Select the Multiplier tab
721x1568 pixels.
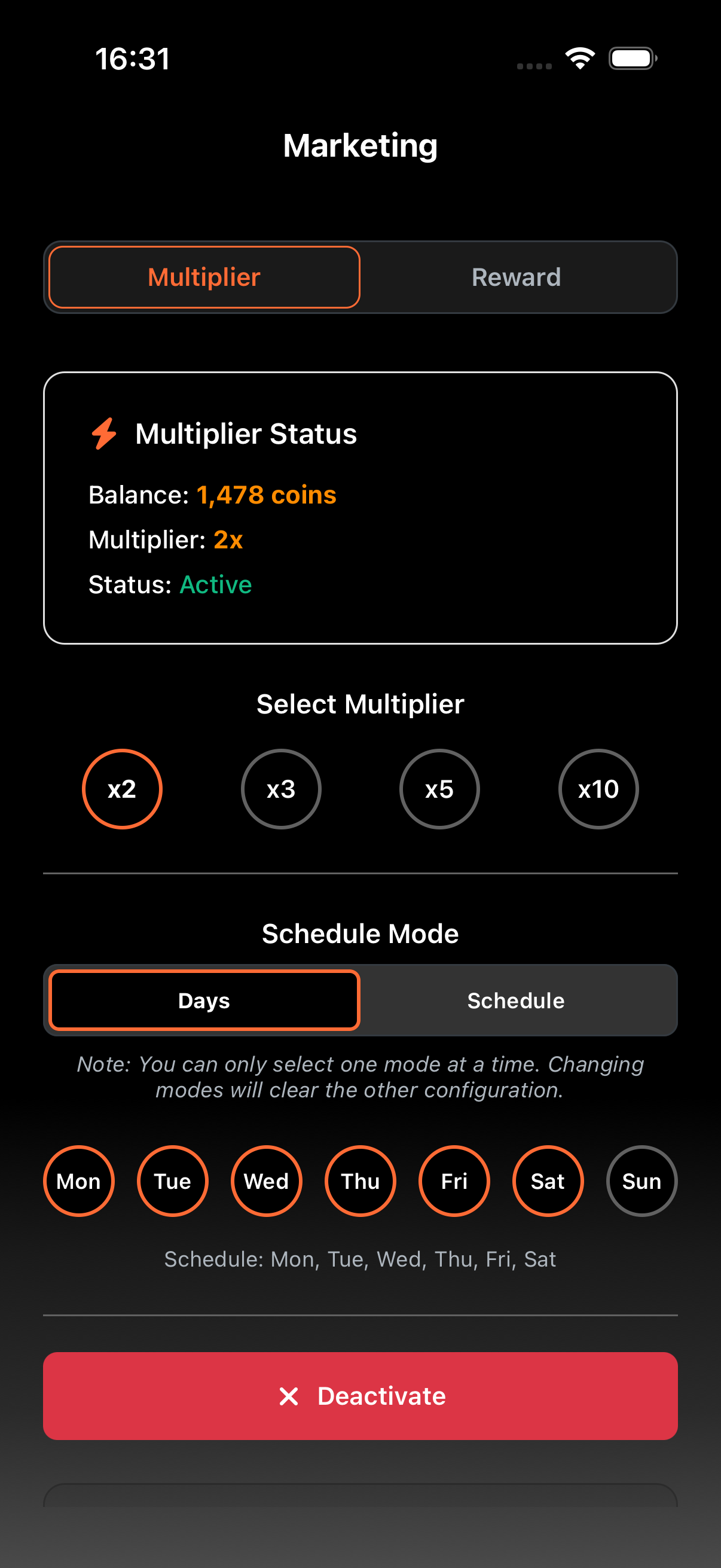(x=204, y=277)
